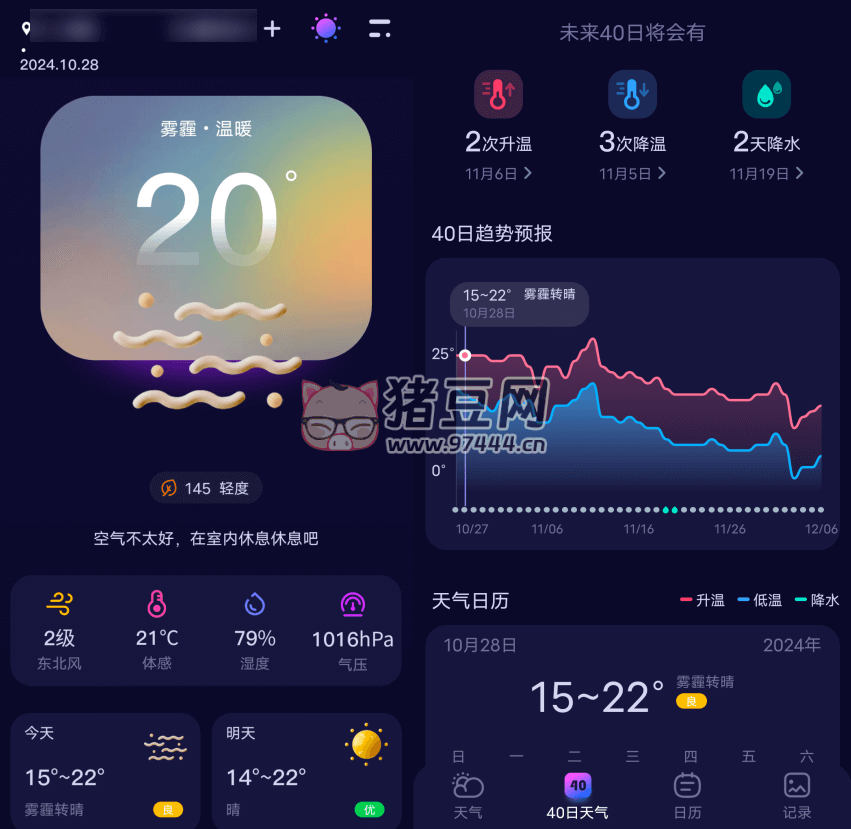
Task: Open the 记录 tab
Action: [797, 796]
